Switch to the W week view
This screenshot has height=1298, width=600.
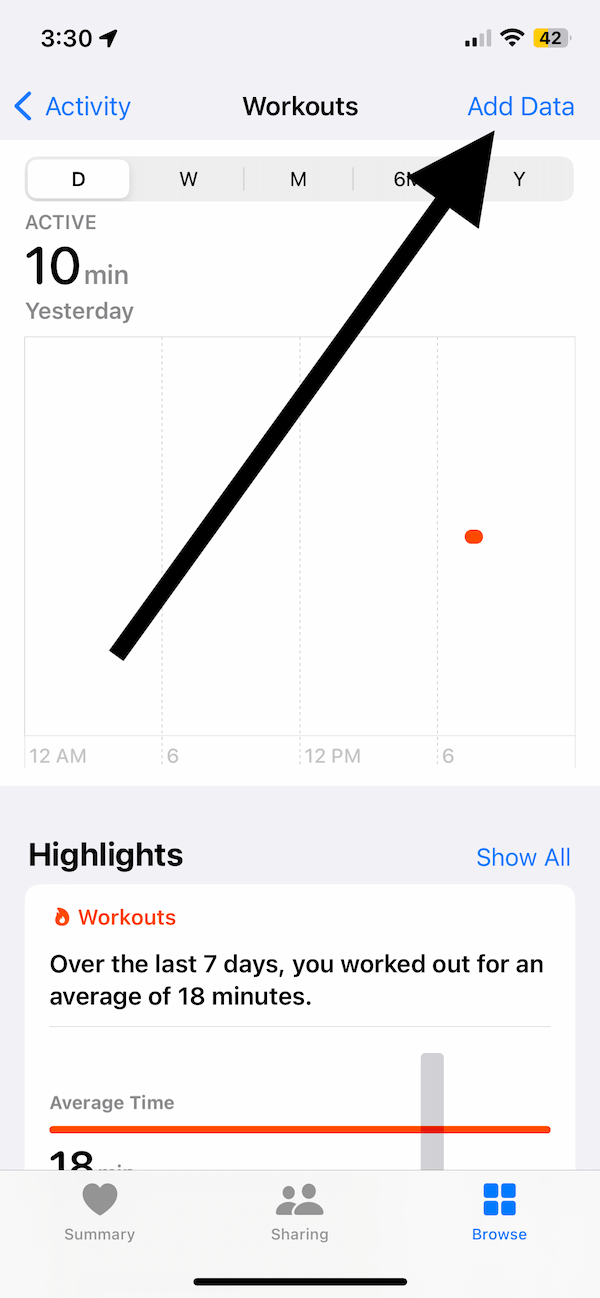point(188,180)
